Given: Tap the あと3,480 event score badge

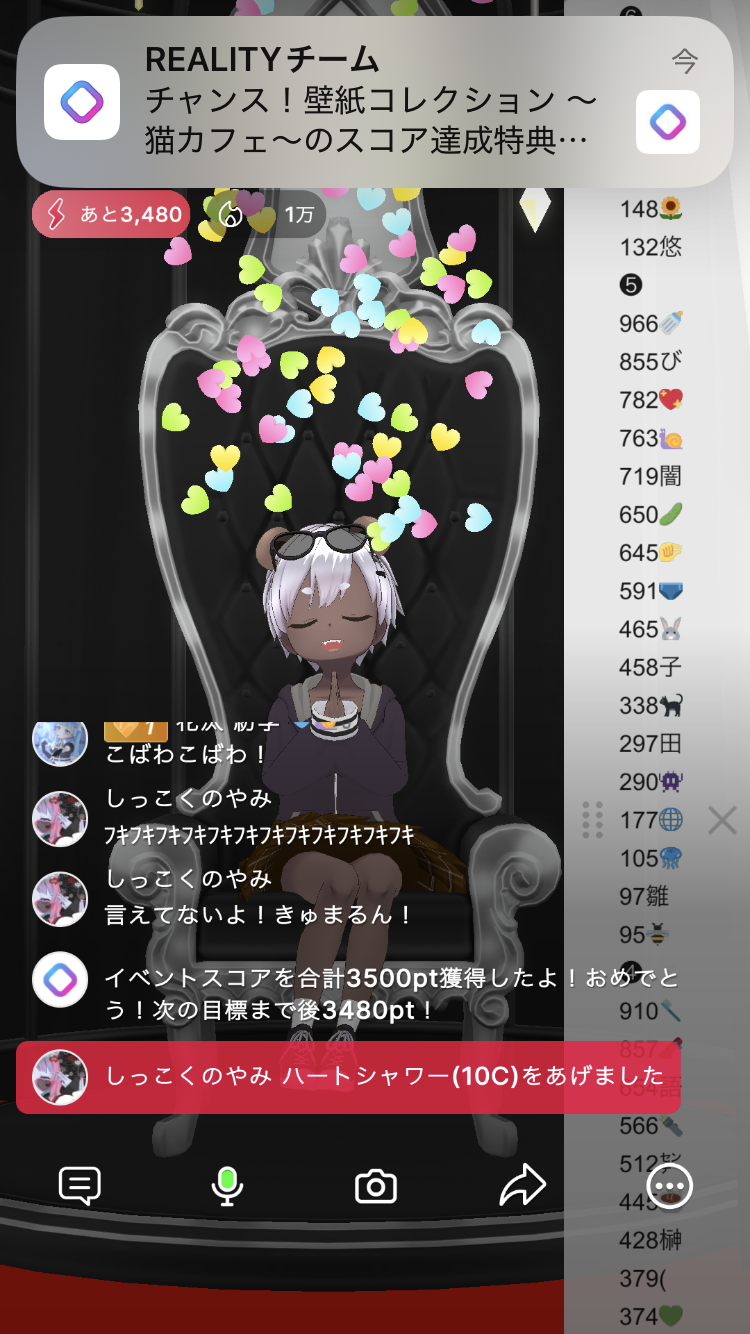Looking at the screenshot, I should tap(111, 214).
